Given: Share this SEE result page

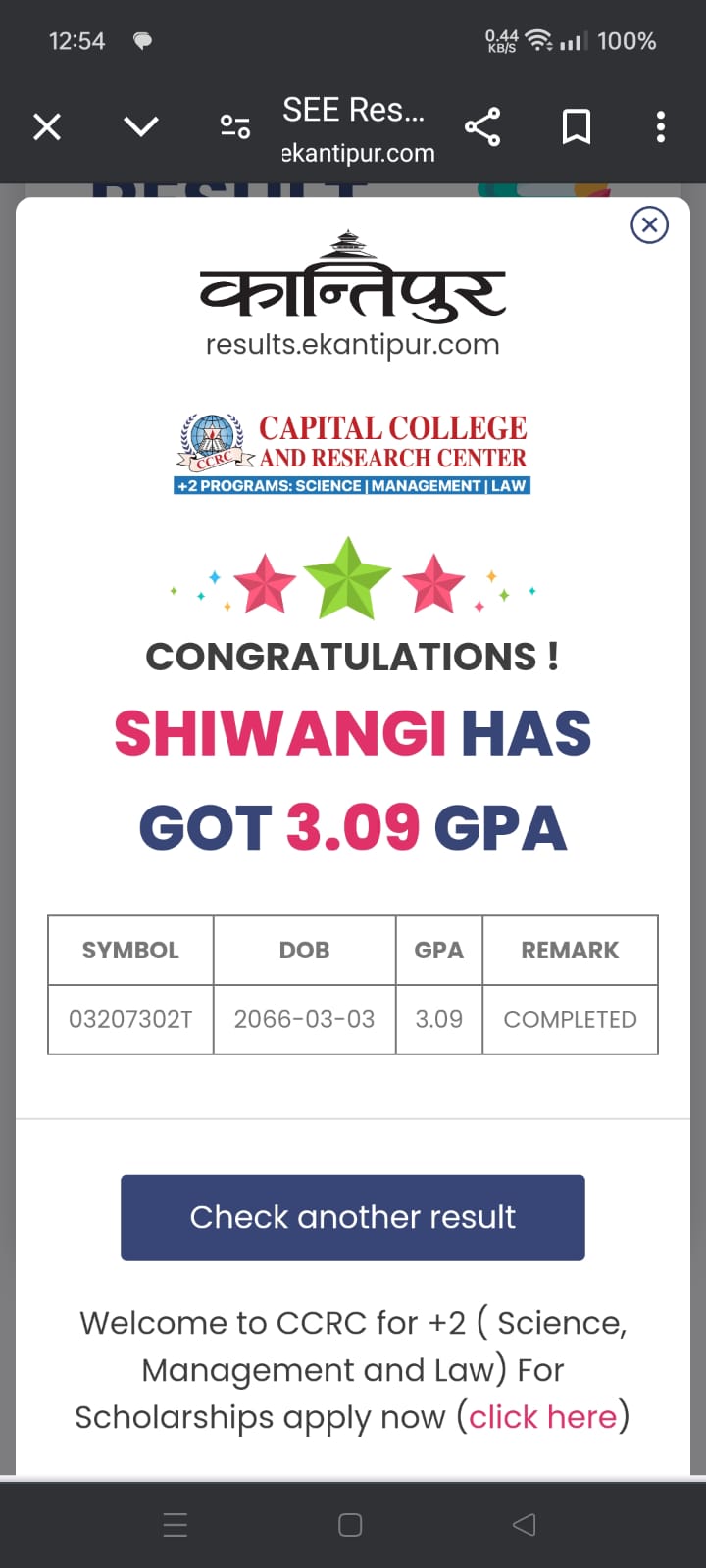Looking at the screenshot, I should pos(482,126).
